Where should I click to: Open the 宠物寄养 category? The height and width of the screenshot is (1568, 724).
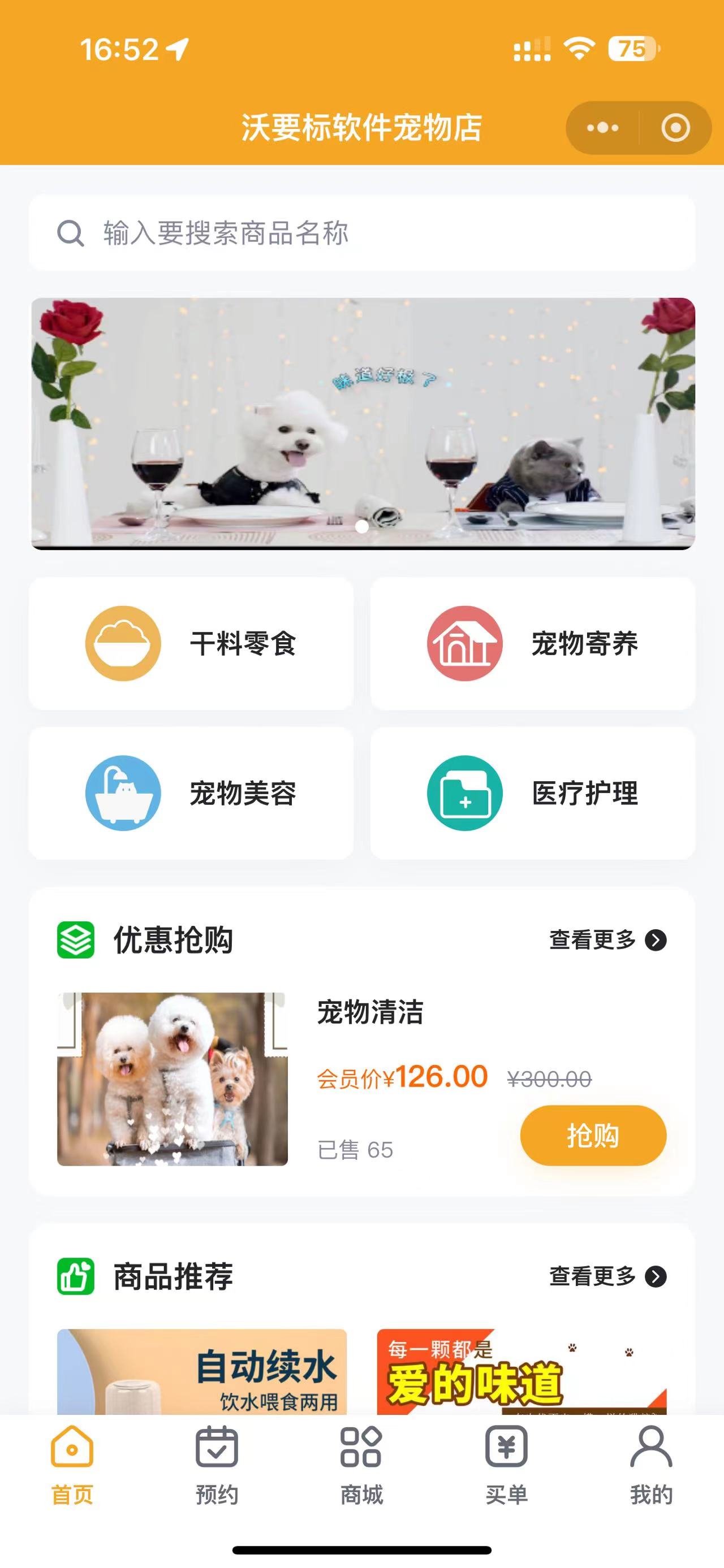click(532, 643)
